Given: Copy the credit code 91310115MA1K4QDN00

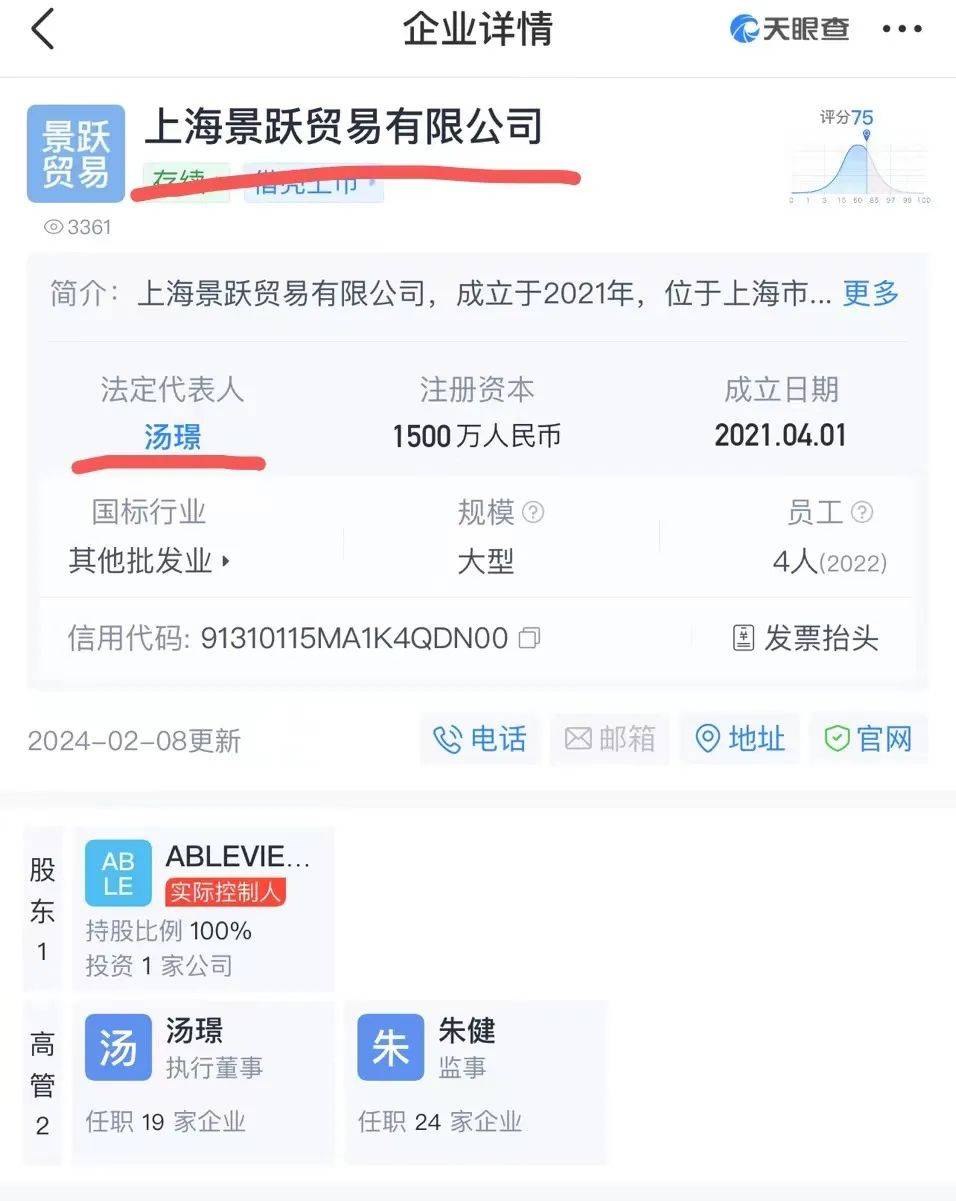Looking at the screenshot, I should (x=530, y=638).
